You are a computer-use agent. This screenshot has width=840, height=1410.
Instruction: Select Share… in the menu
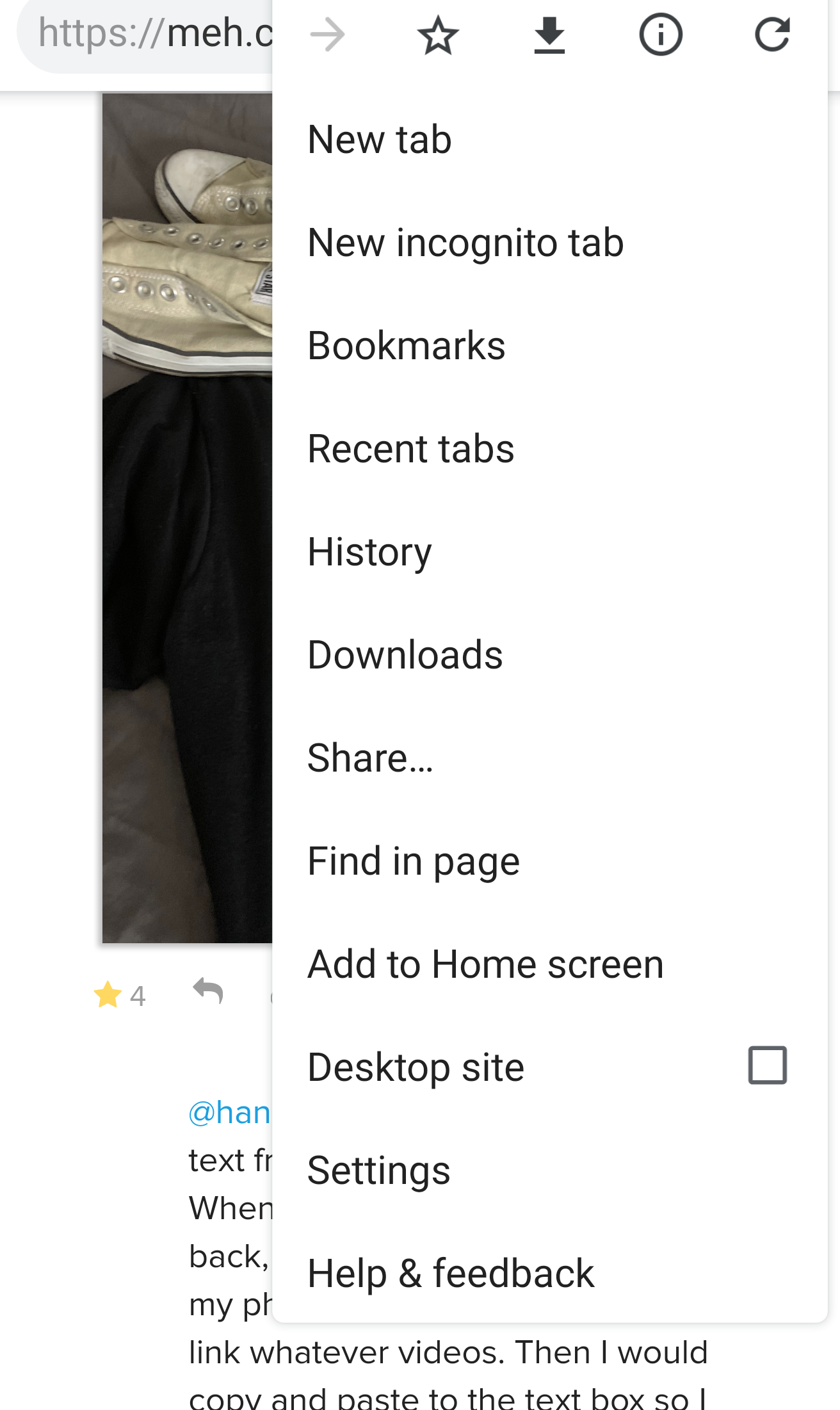pos(370,758)
